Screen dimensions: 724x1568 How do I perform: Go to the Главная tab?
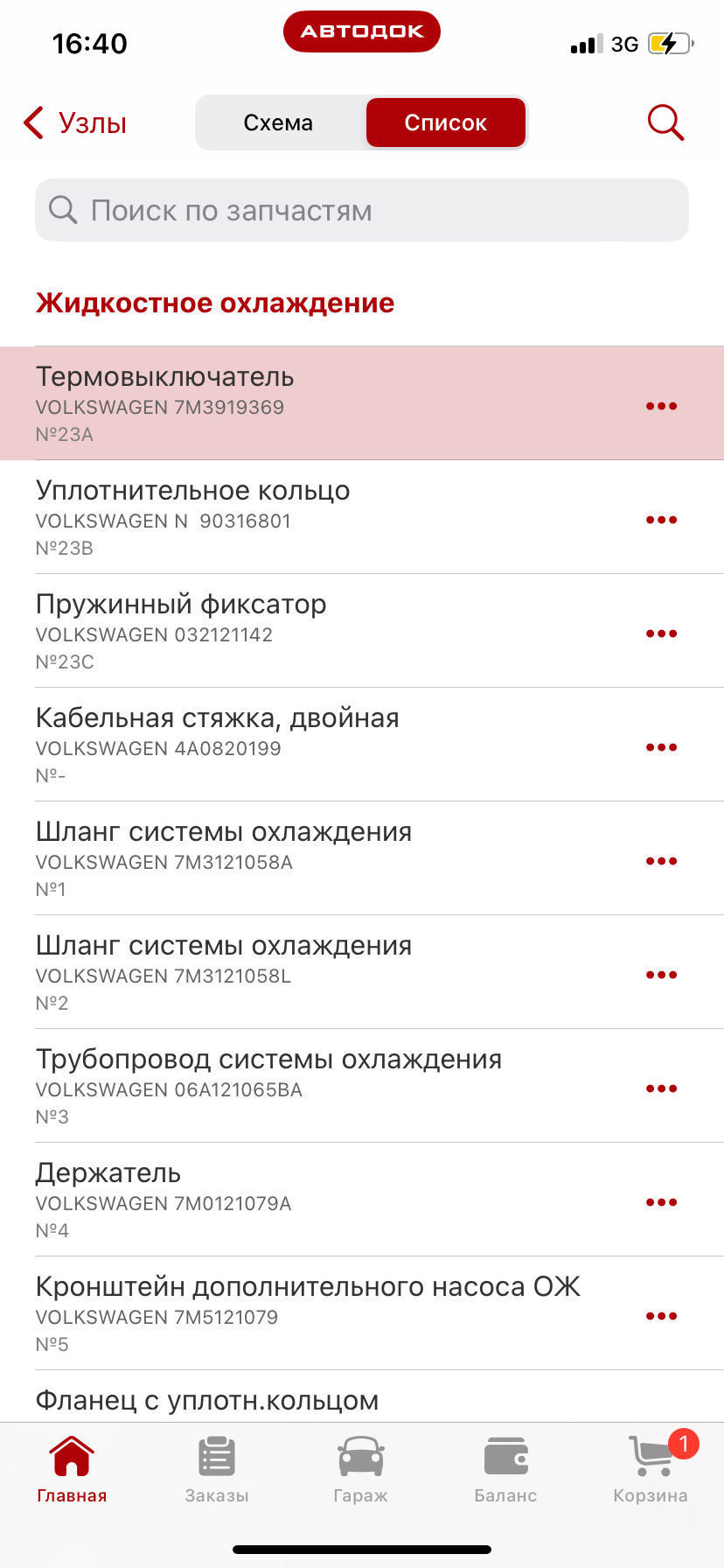72,1469
